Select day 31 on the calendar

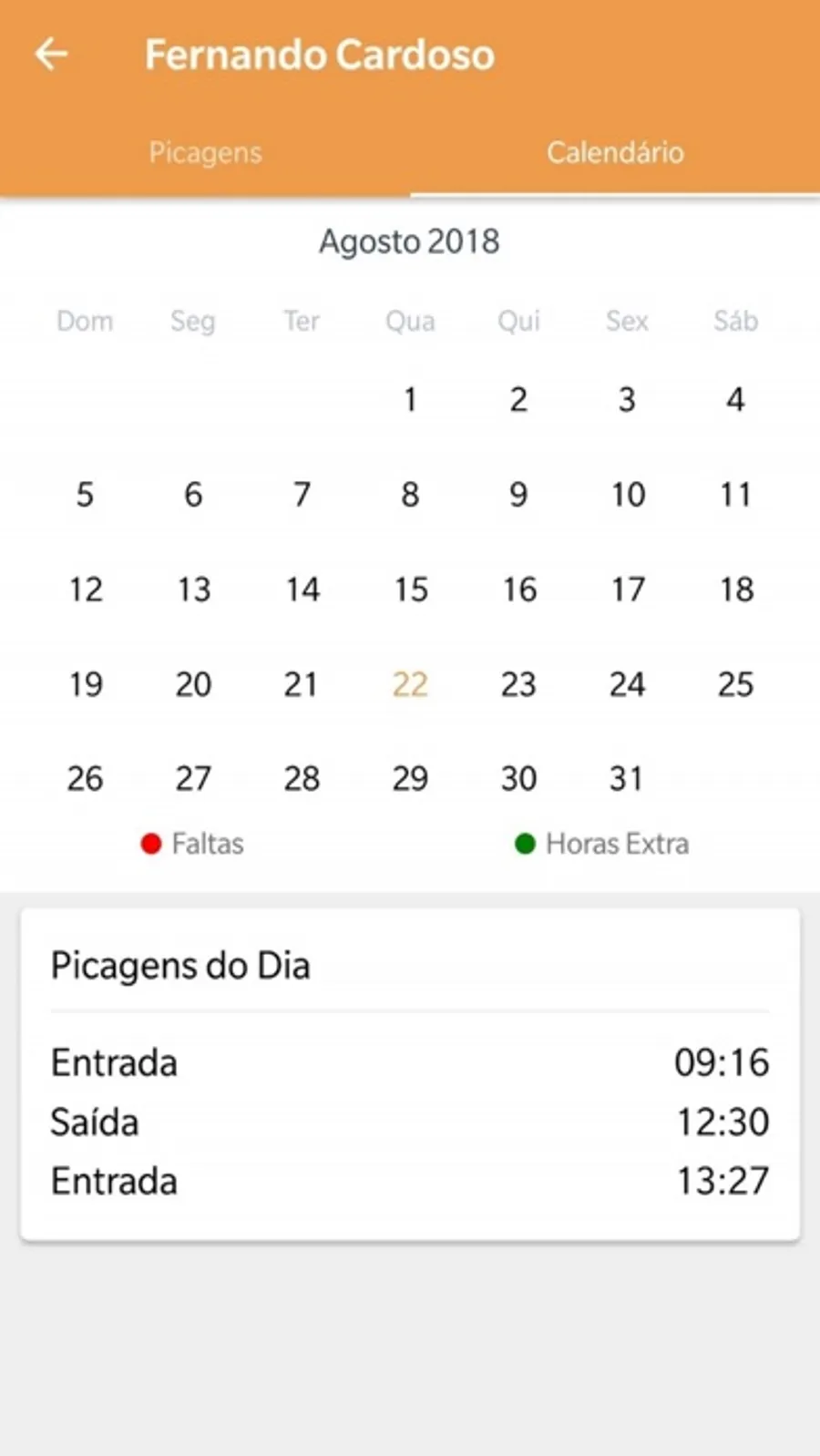coord(627,778)
